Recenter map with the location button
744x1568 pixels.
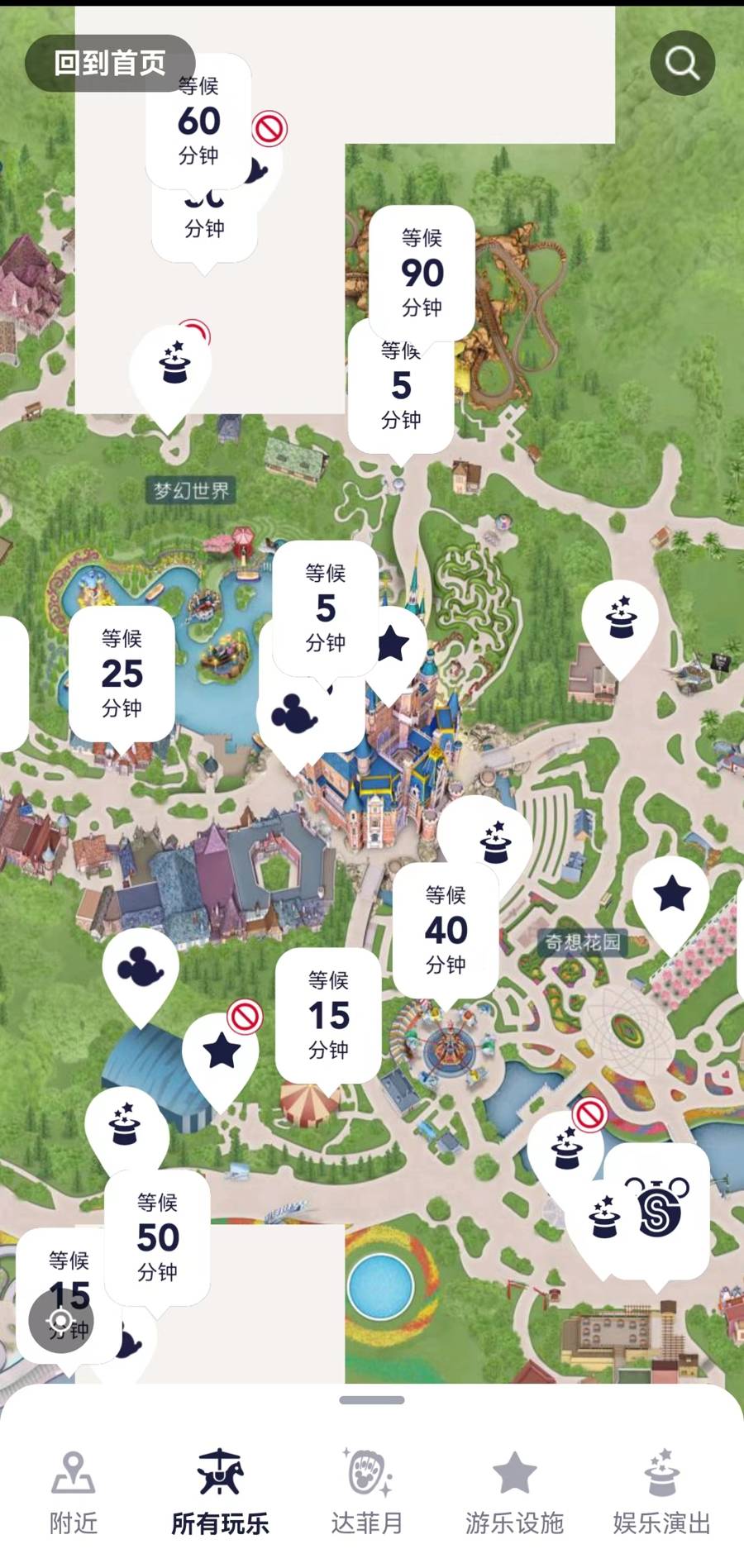[61, 1320]
